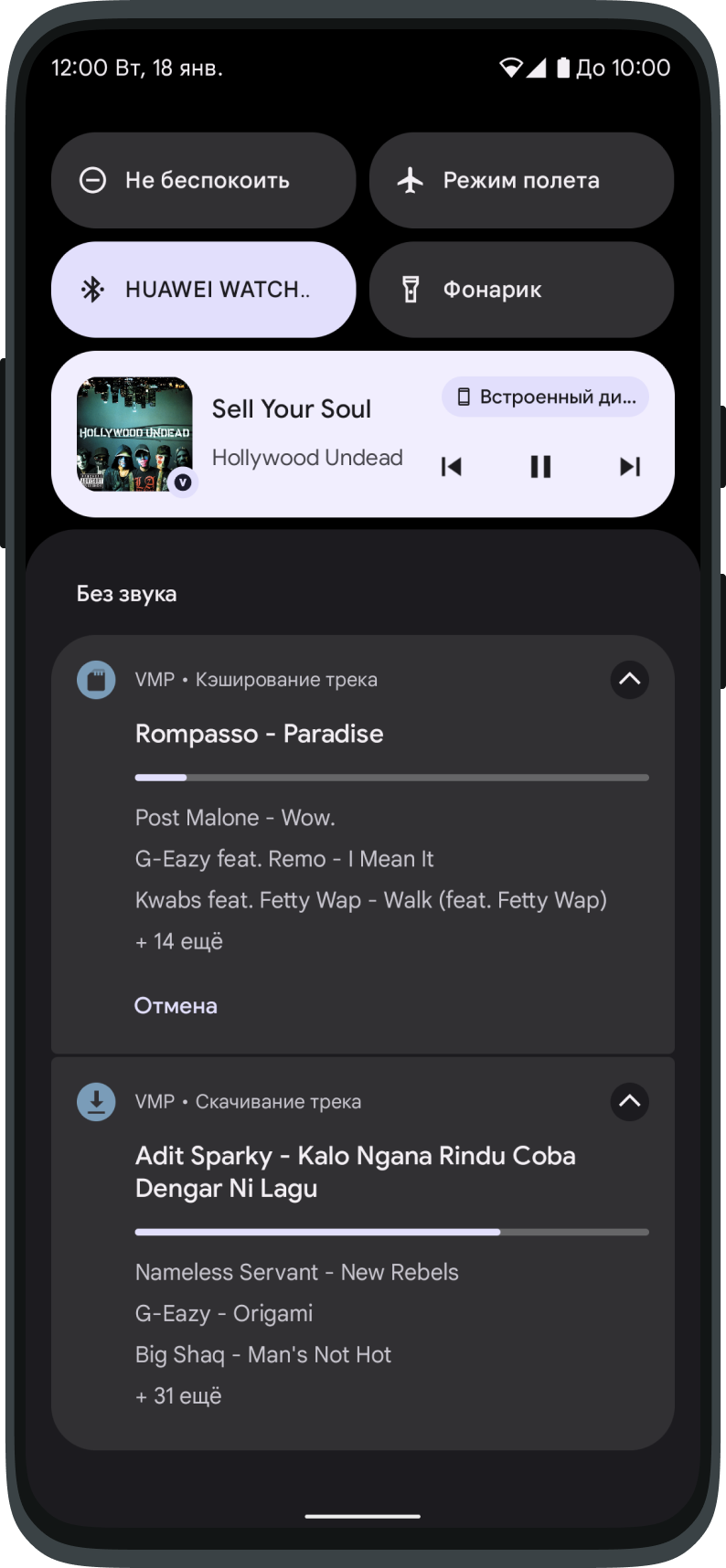The image size is (726, 1568).
Task: Skip to the previous track
Action: point(451,467)
